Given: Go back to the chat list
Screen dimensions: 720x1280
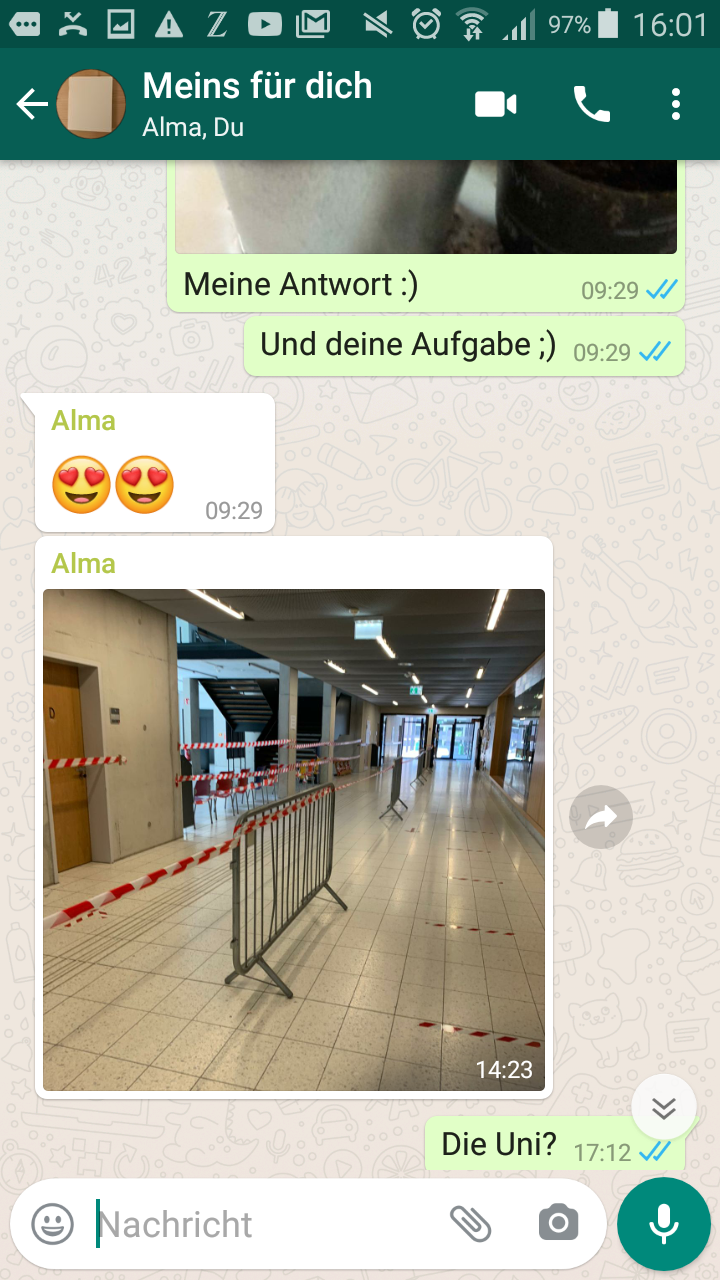Looking at the screenshot, I should (x=32, y=104).
